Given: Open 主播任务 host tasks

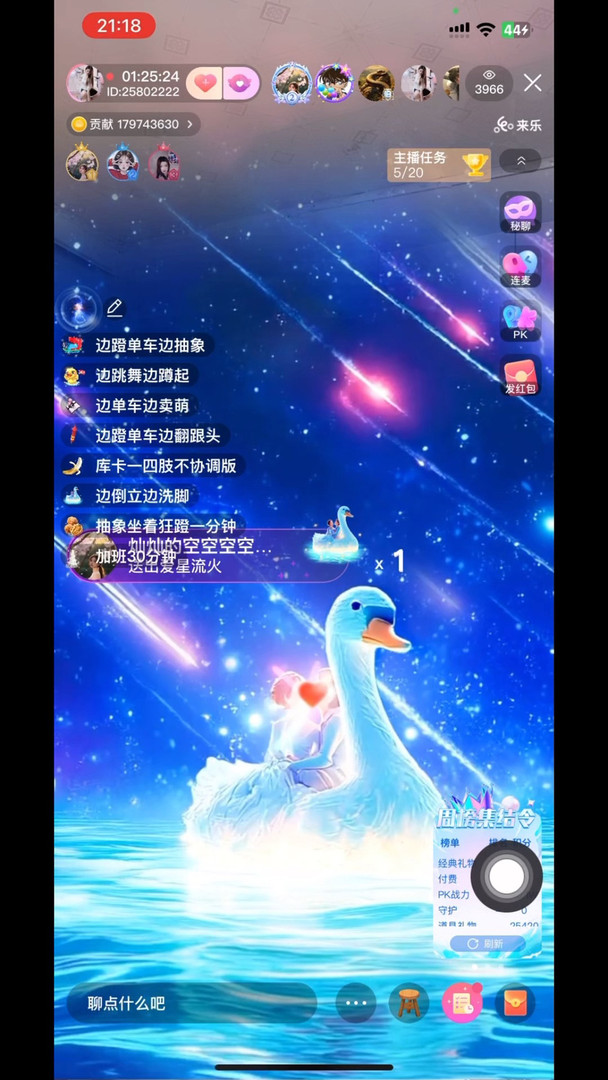Looking at the screenshot, I should tap(440, 165).
